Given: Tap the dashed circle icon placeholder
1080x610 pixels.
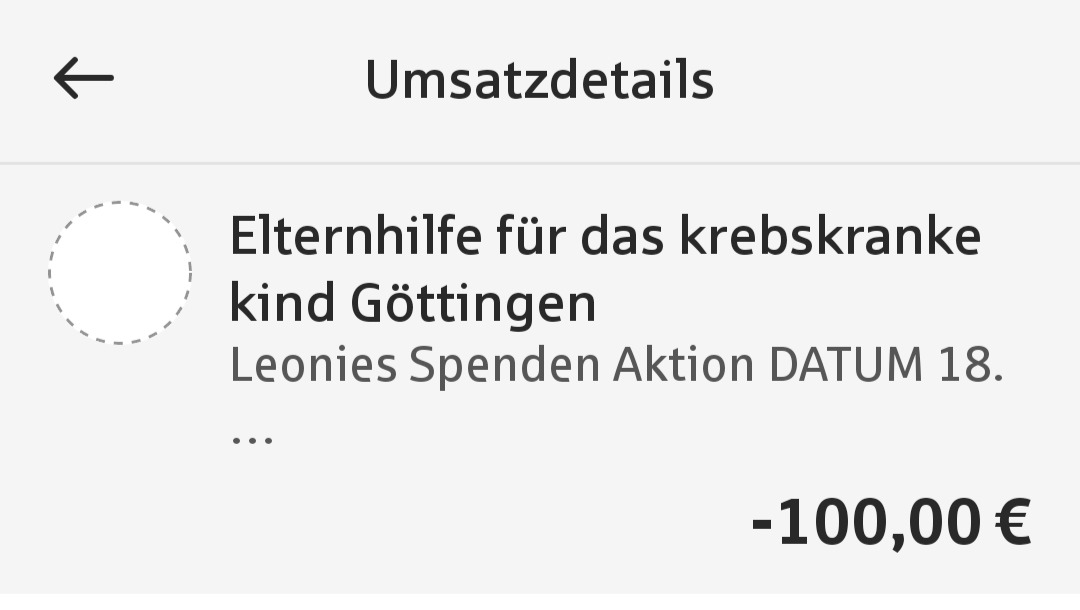Looking at the screenshot, I should pyautogui.click(x=120, y=273).
